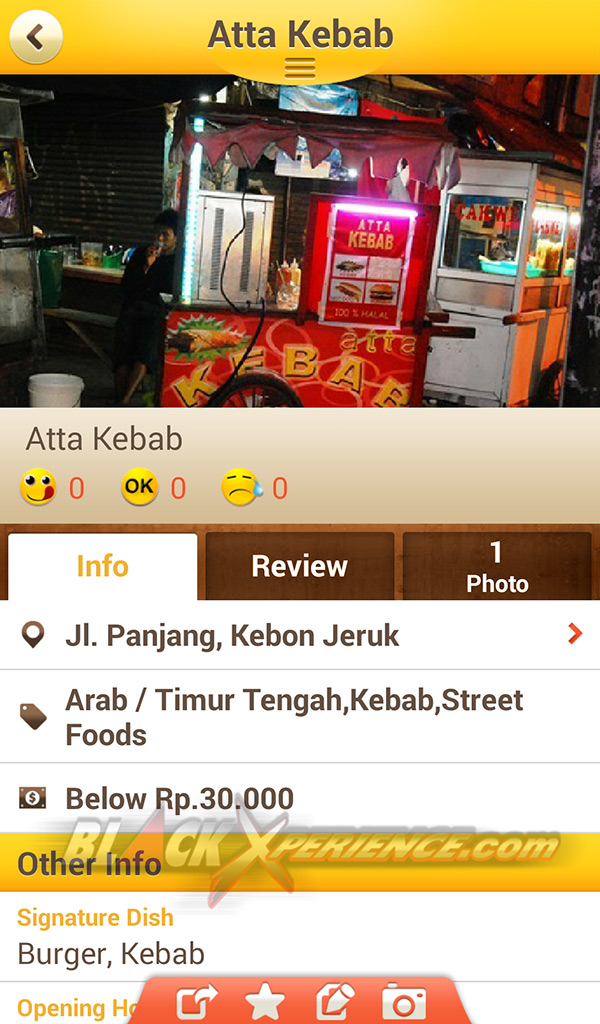The image size is (600, 1024).
Task: Rate with the yummy smiley face
Action: (x=38, y=487)
